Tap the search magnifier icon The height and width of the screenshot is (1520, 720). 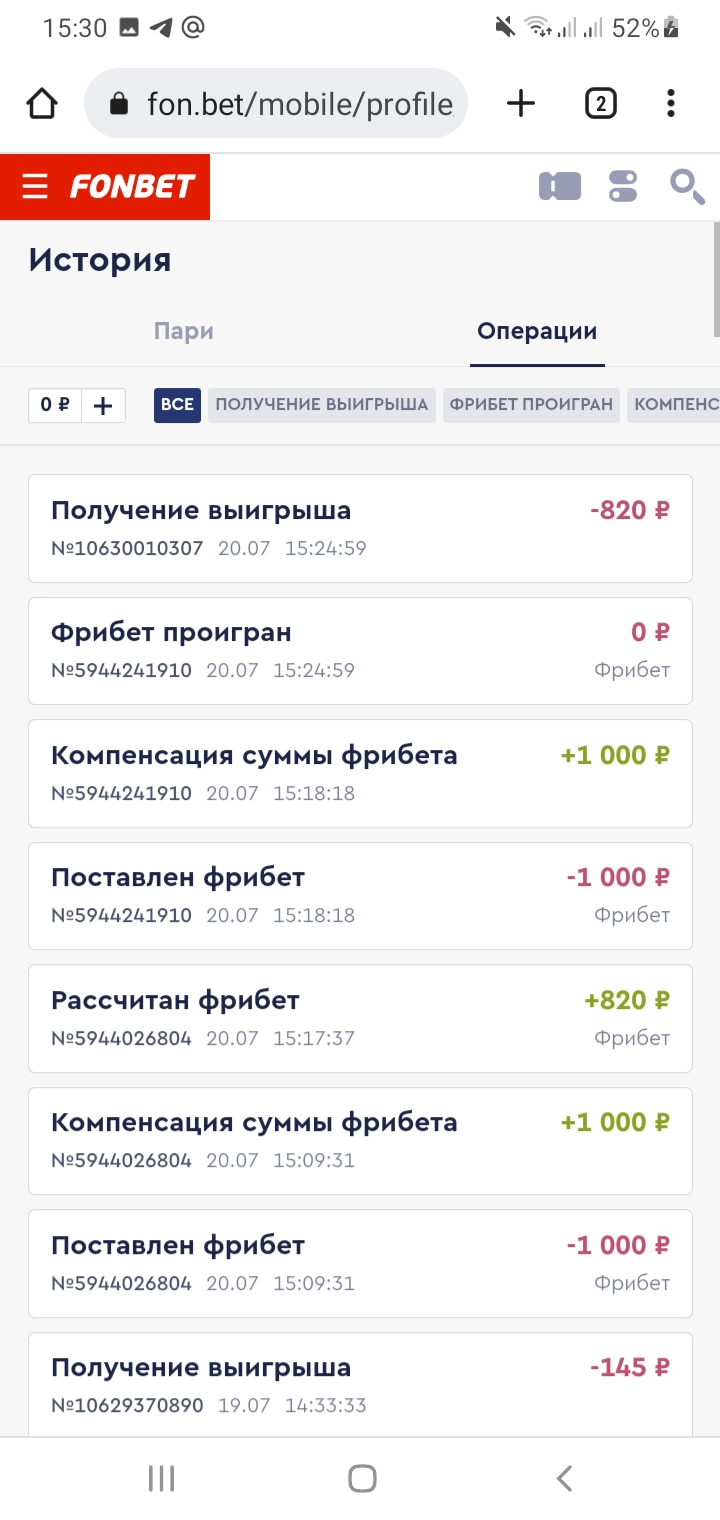tap(687, 186)
